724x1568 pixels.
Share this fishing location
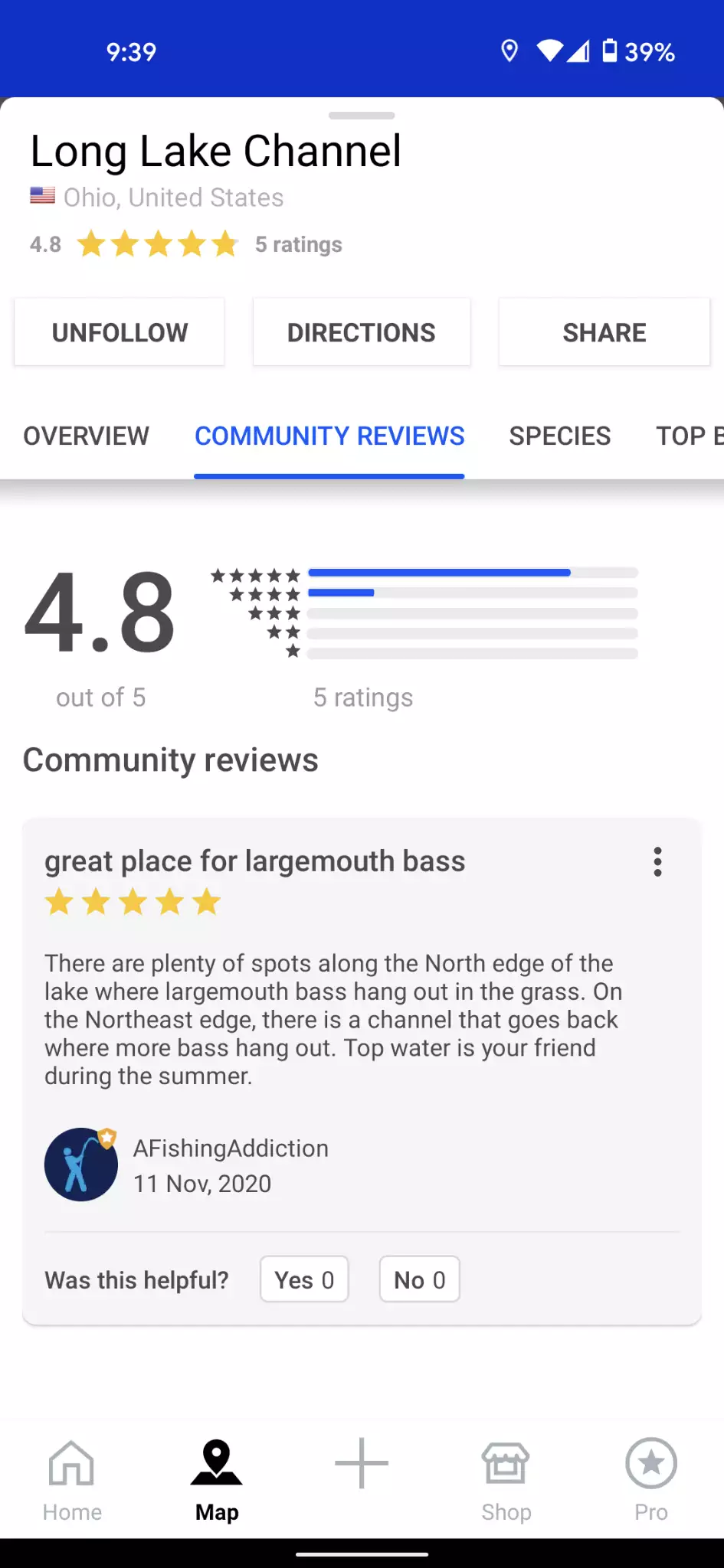point(604,332)
